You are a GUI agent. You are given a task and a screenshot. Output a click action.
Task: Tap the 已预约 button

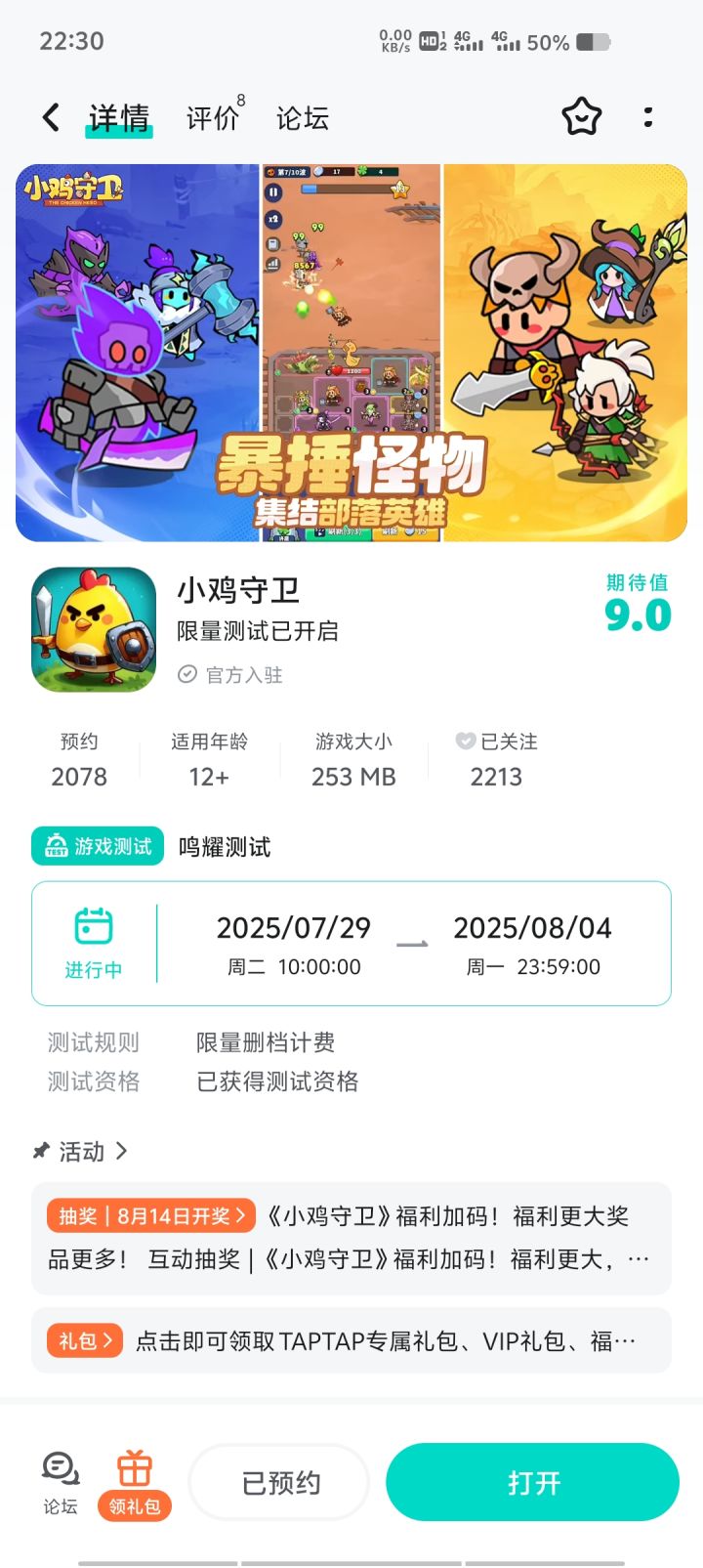[x=279, y=1482]
